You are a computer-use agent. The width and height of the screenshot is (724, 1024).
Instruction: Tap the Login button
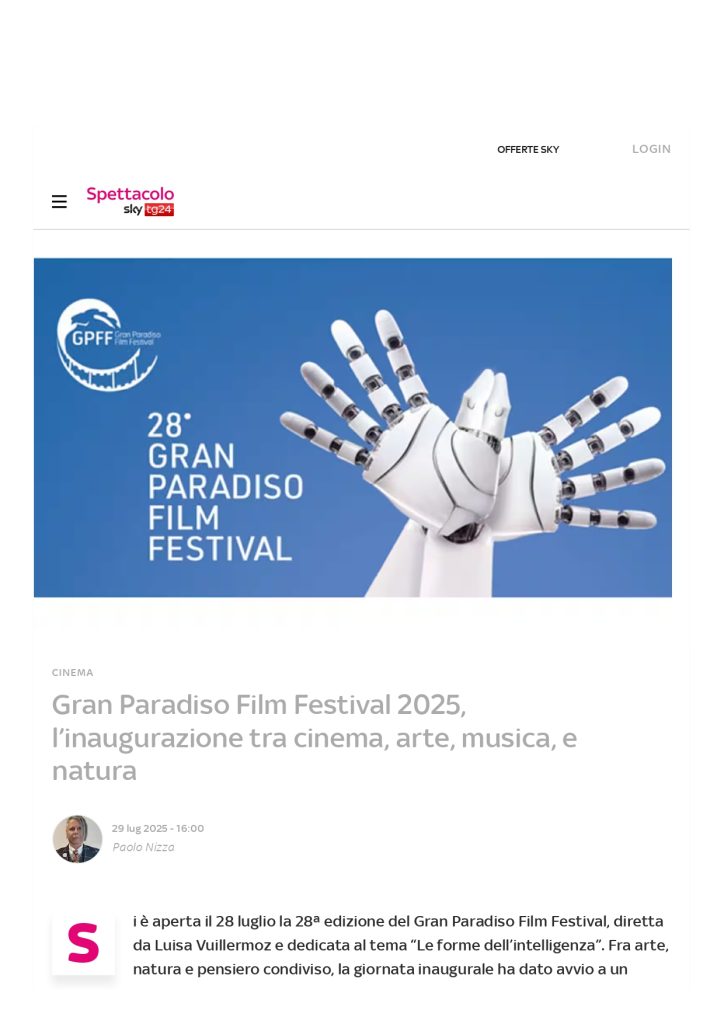651,149
